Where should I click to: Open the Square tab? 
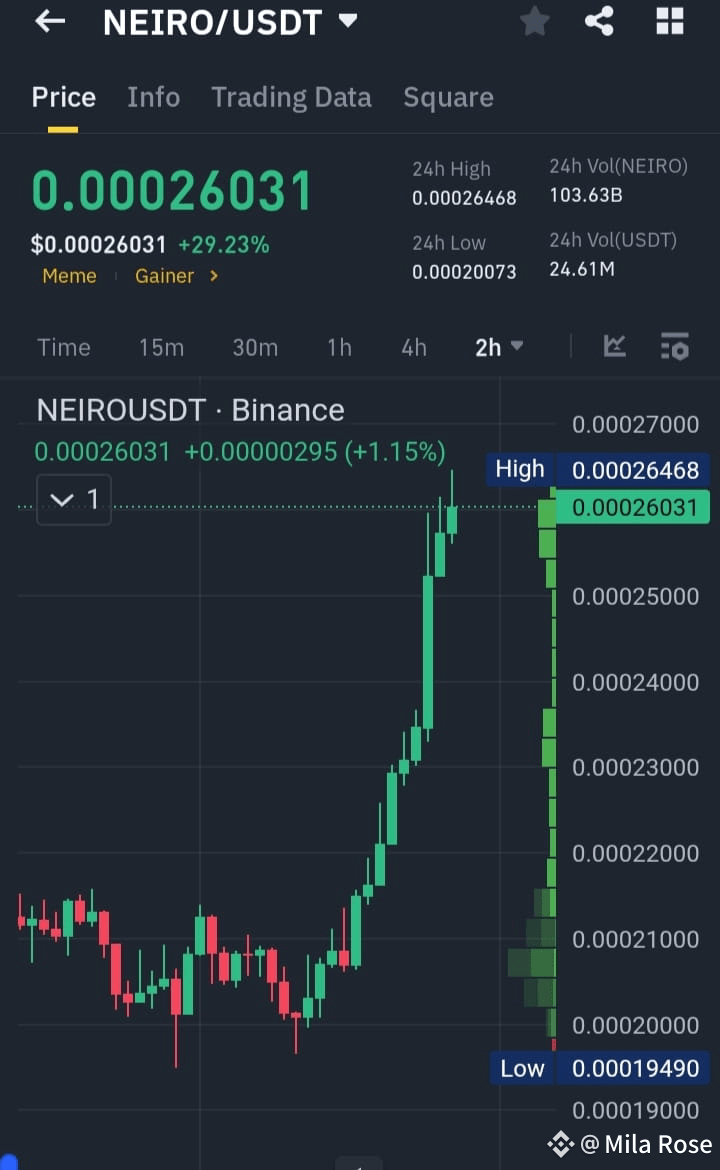pyautogui.click(x=448, y=97)
